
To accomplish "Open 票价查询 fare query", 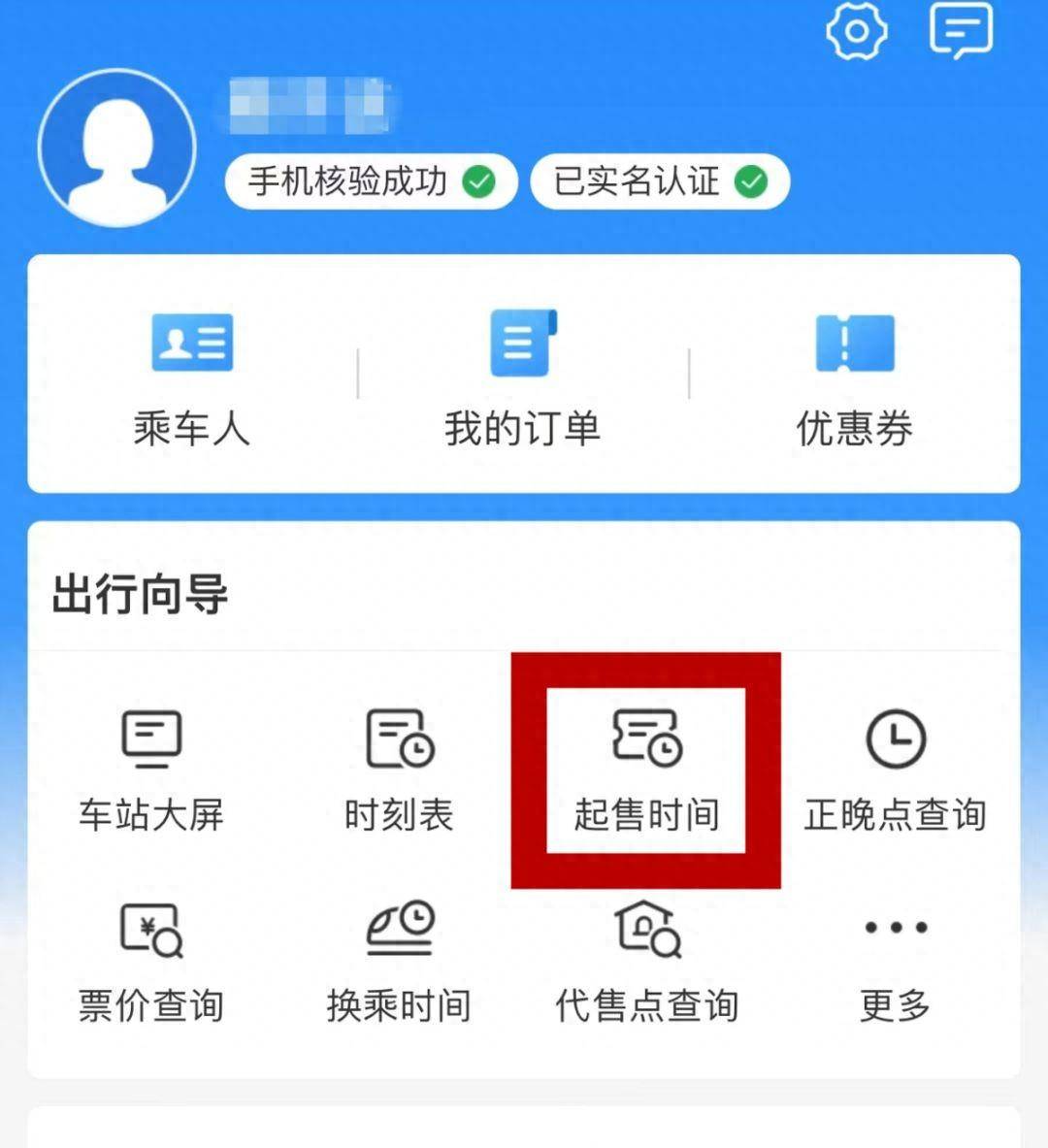I will click(x=151, y=961).
